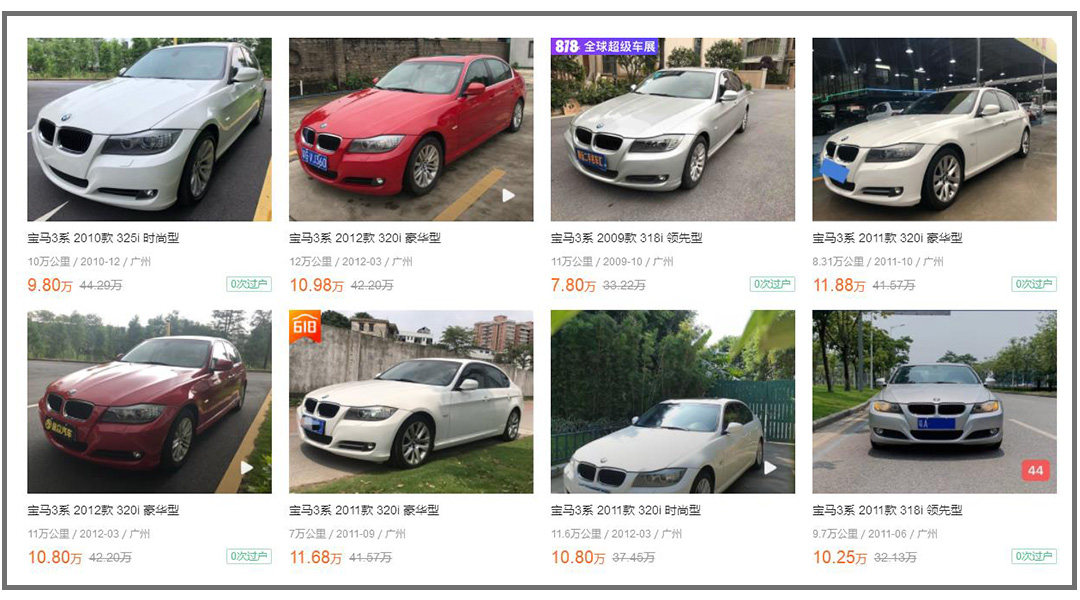Open the 2009款 318i 领先型 listing at 7.80万
The image size is (1080, 600).
(673, 130)
